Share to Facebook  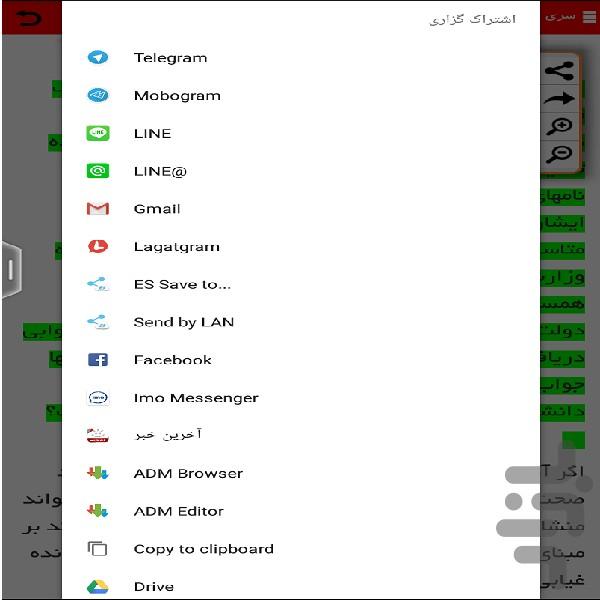pos(172,360)
